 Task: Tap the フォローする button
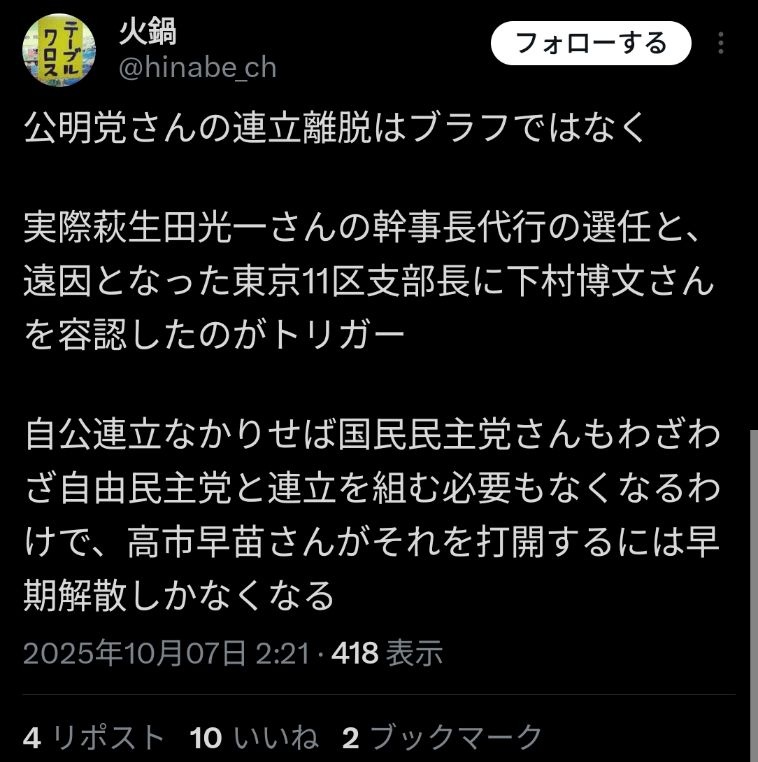pyautogui.click(x=591, y=44)
